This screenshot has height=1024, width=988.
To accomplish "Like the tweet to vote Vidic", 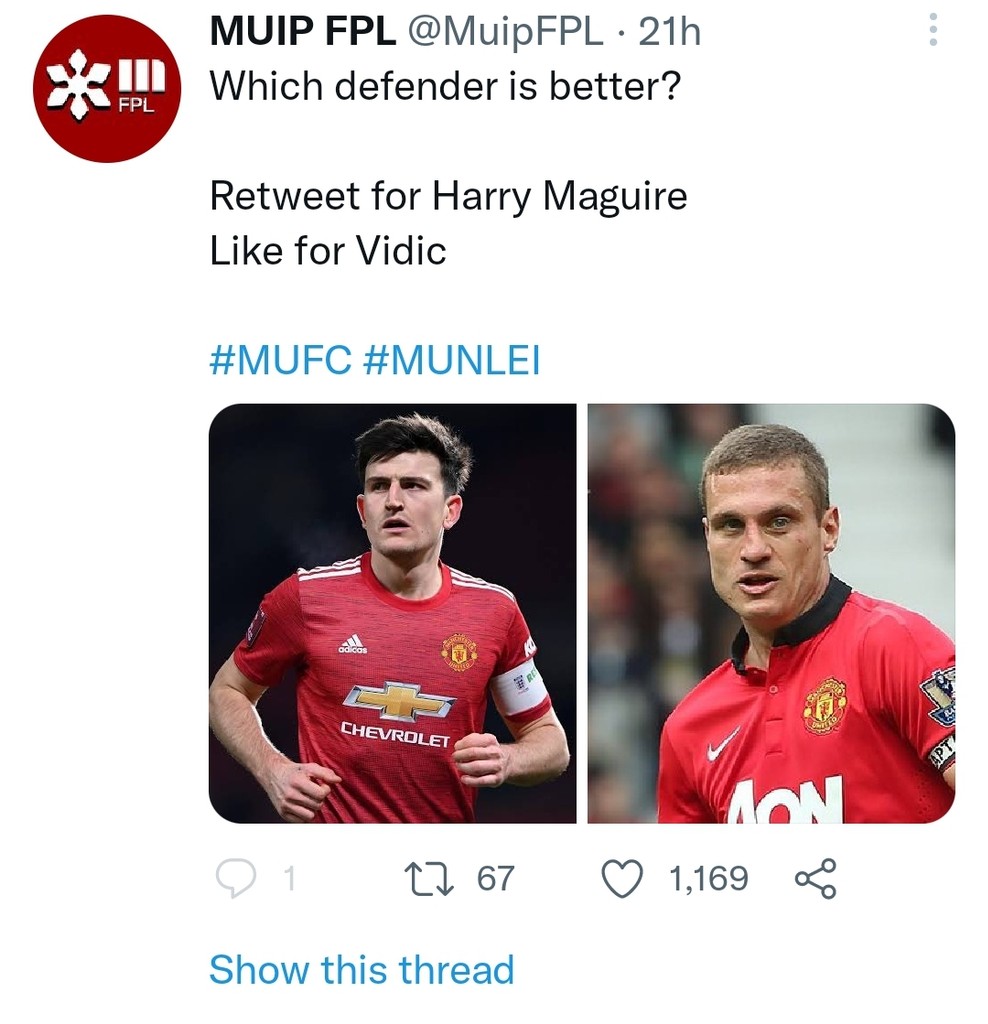I will point(622,879).
